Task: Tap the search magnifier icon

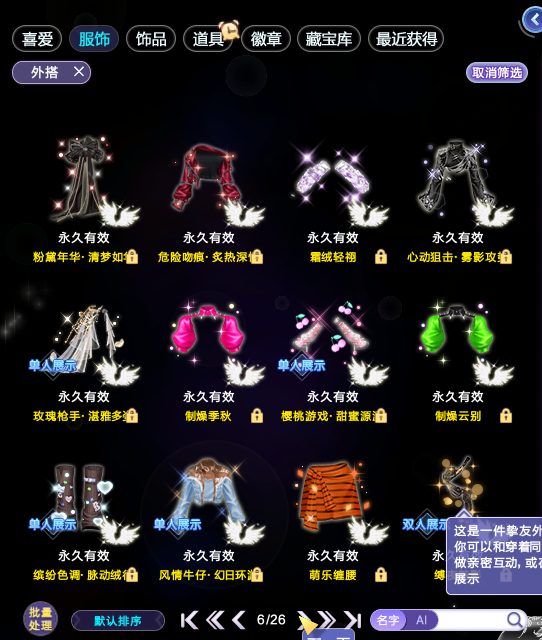Action: pyautogui.click(x=514, y=620)
